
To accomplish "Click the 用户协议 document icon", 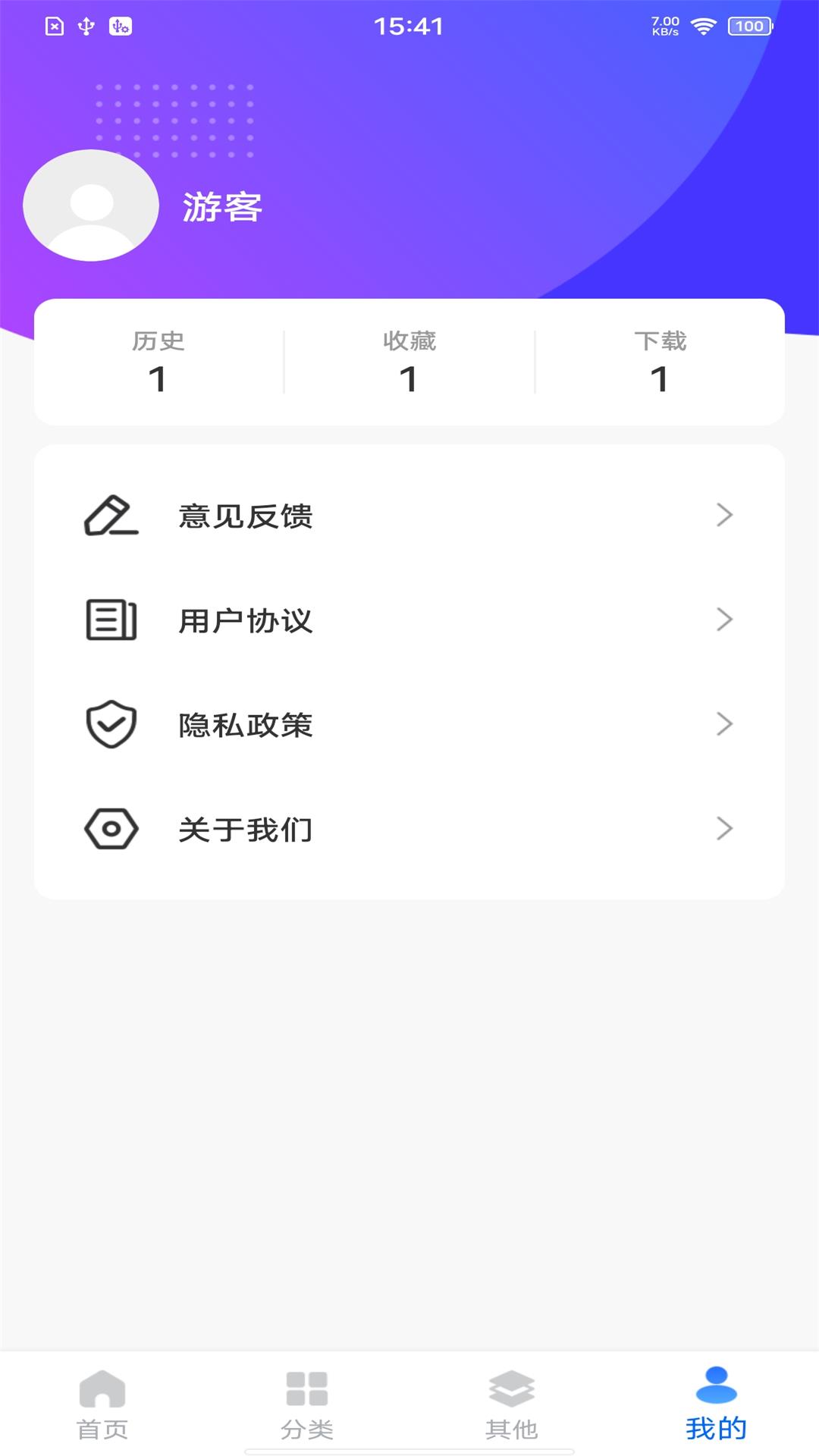I will coord(111,620).
